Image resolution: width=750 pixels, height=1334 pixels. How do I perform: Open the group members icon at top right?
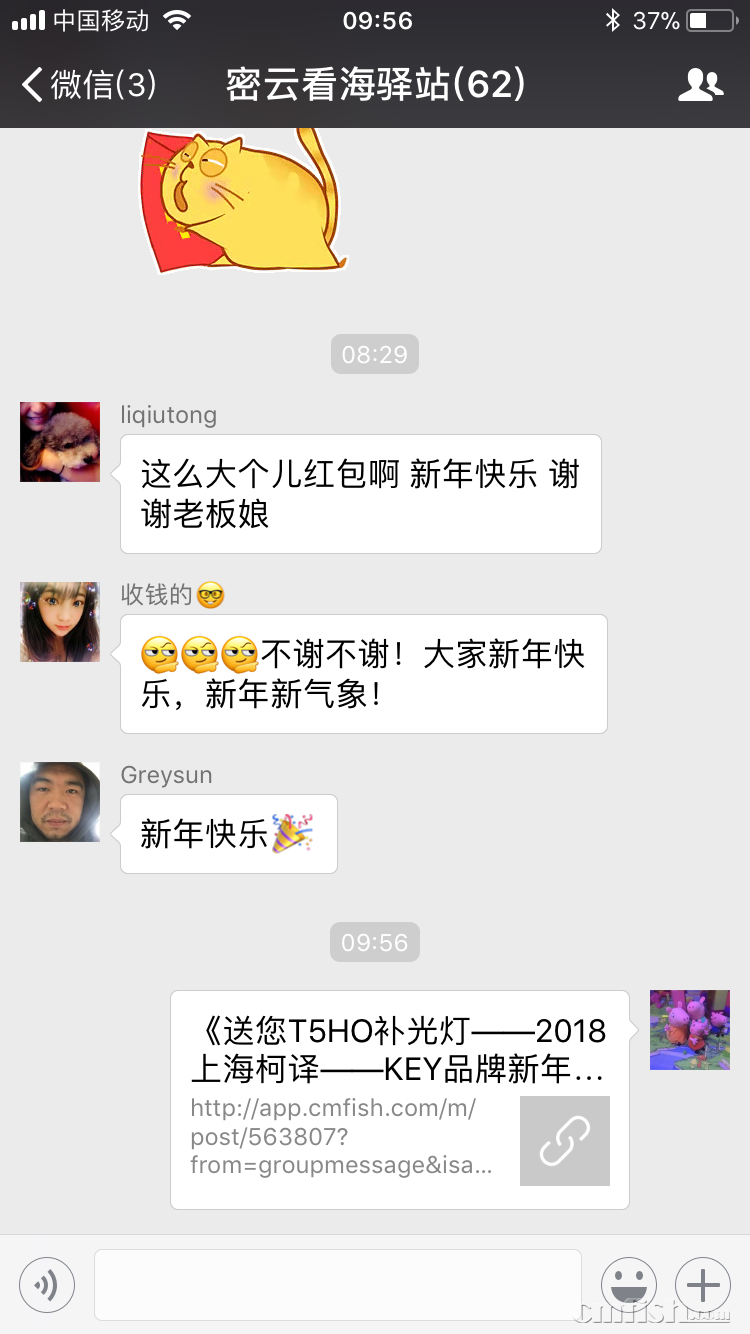coord(700,85)
